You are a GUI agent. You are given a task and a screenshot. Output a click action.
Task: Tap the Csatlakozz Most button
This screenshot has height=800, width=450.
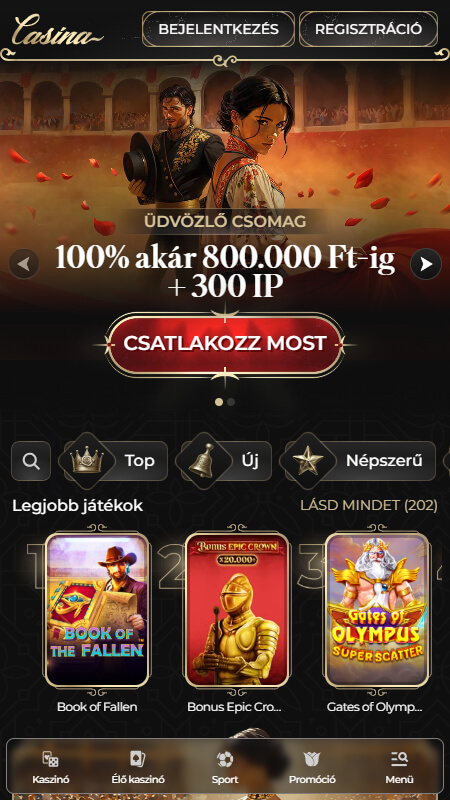point(224,343)
